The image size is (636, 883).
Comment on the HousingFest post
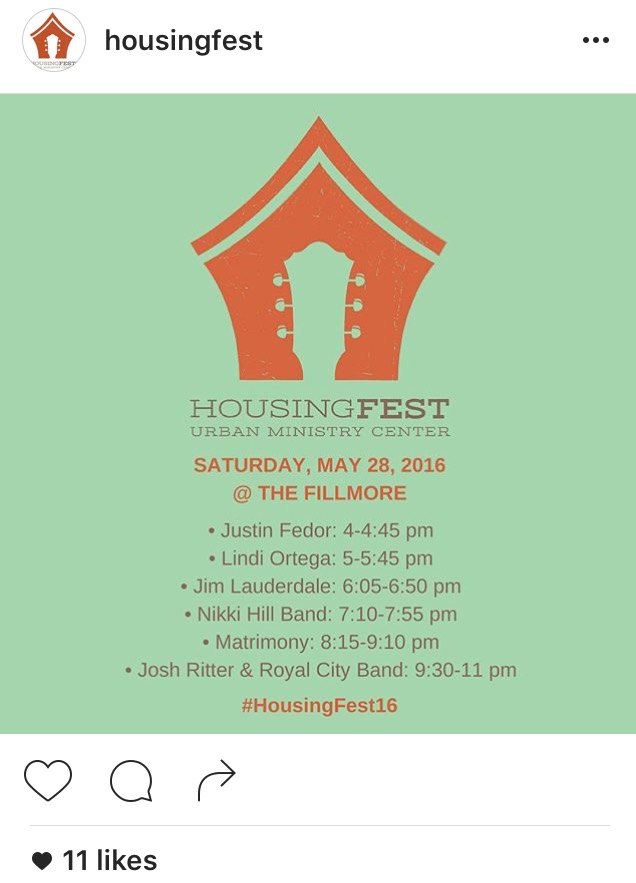coord(131,781)
